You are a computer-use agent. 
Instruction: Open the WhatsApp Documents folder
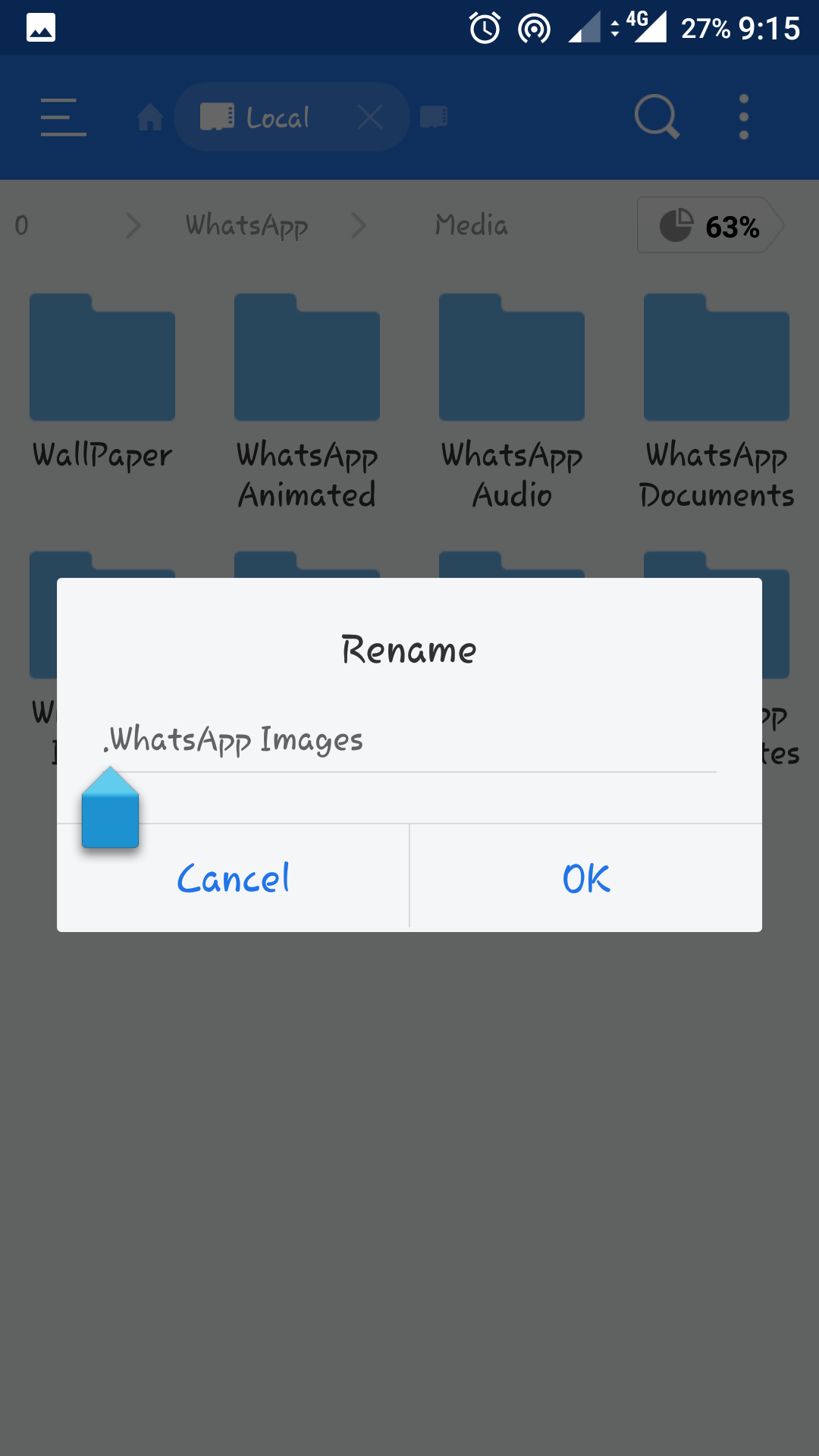pos(717,402)
